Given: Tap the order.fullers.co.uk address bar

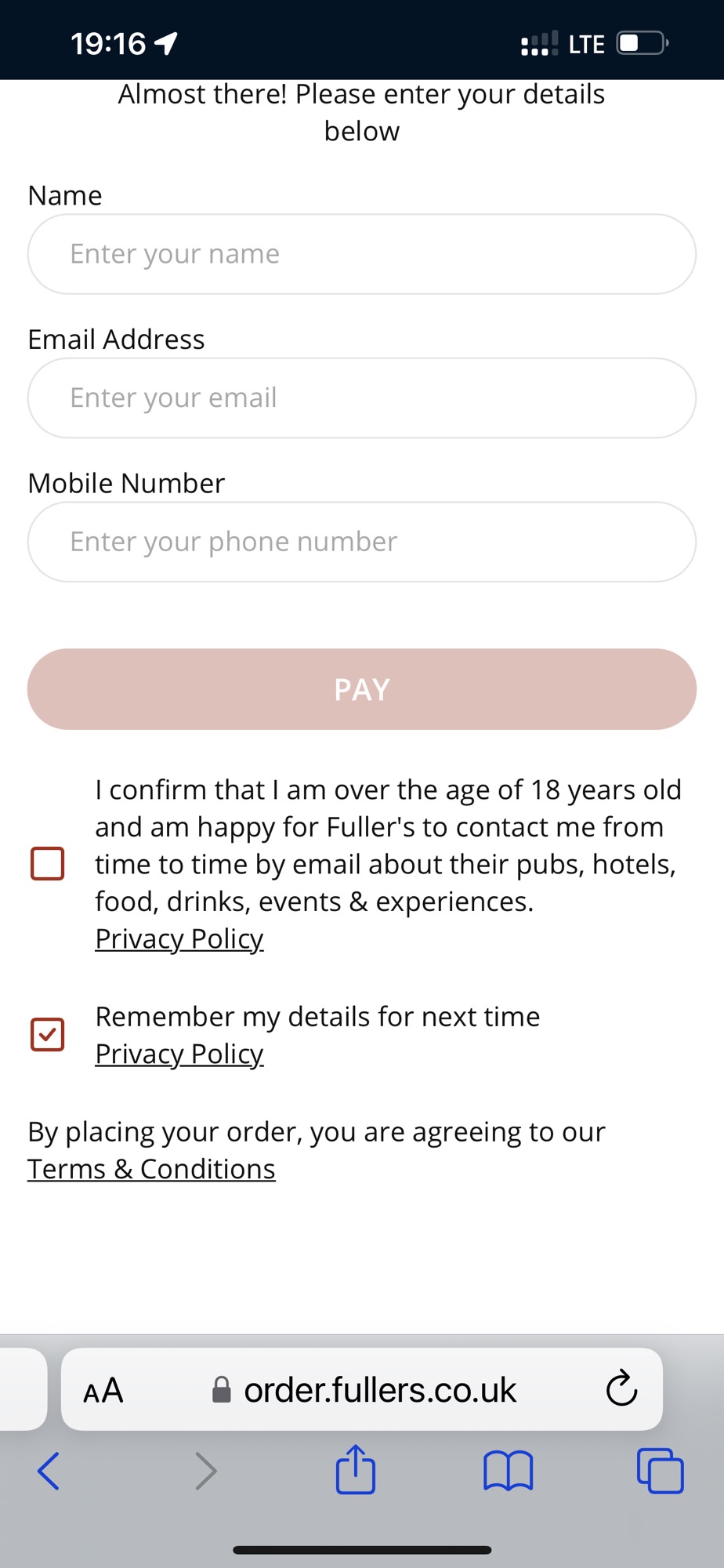Looking at the screenshot, I should (380, 1389).
